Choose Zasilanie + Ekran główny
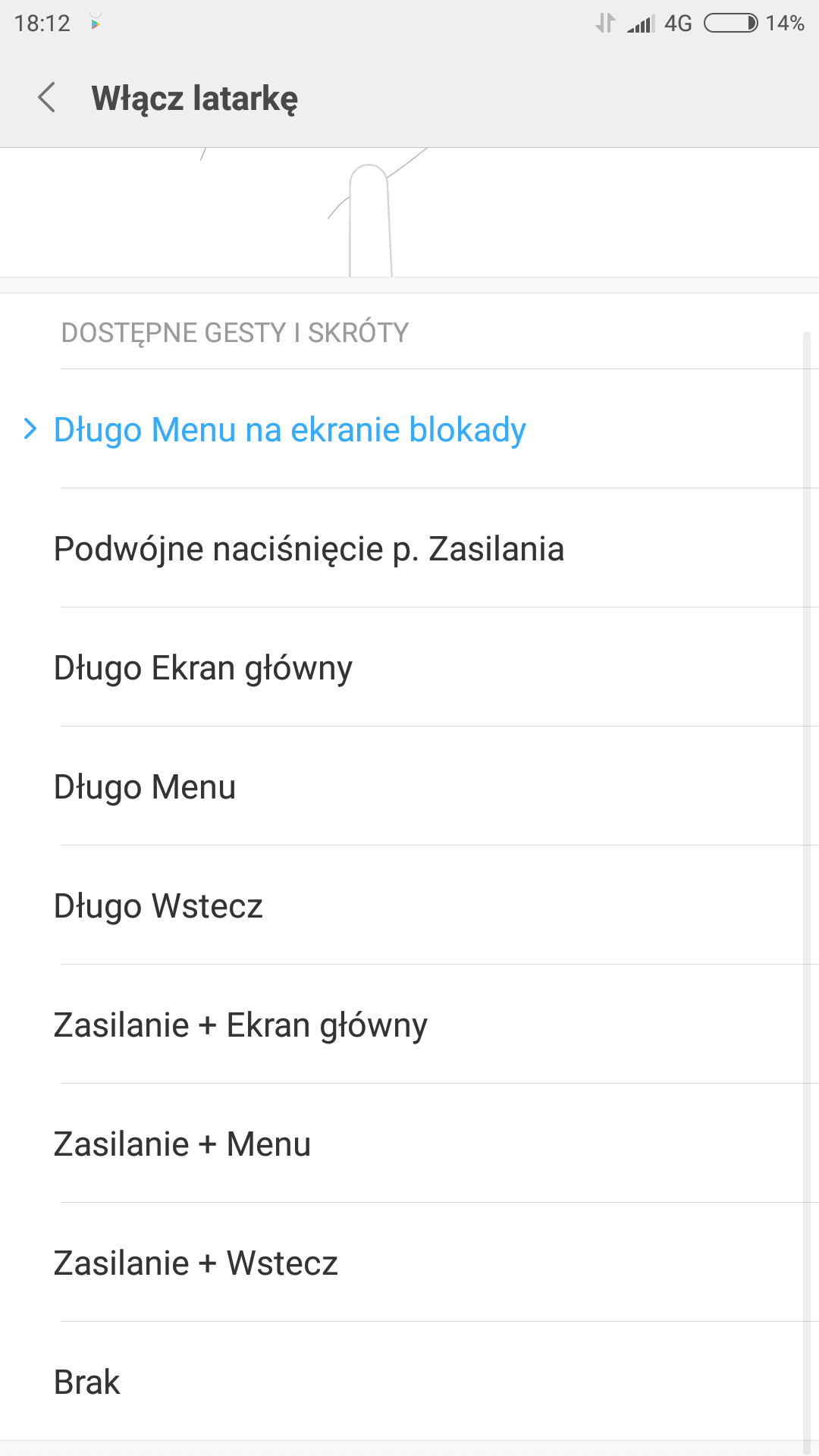819x1456 pixels. click(409, 1025)
